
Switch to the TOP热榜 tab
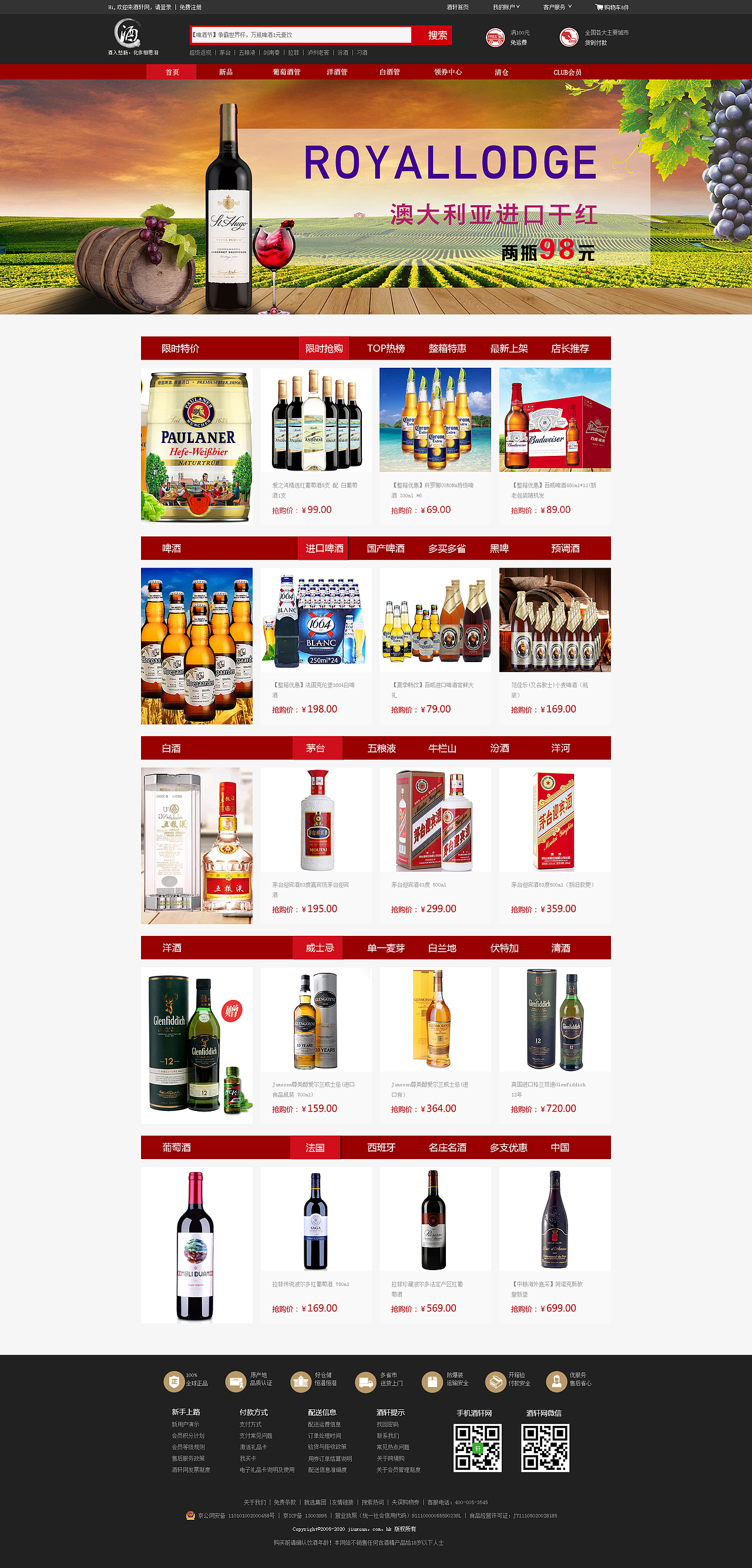coord(385,348)
